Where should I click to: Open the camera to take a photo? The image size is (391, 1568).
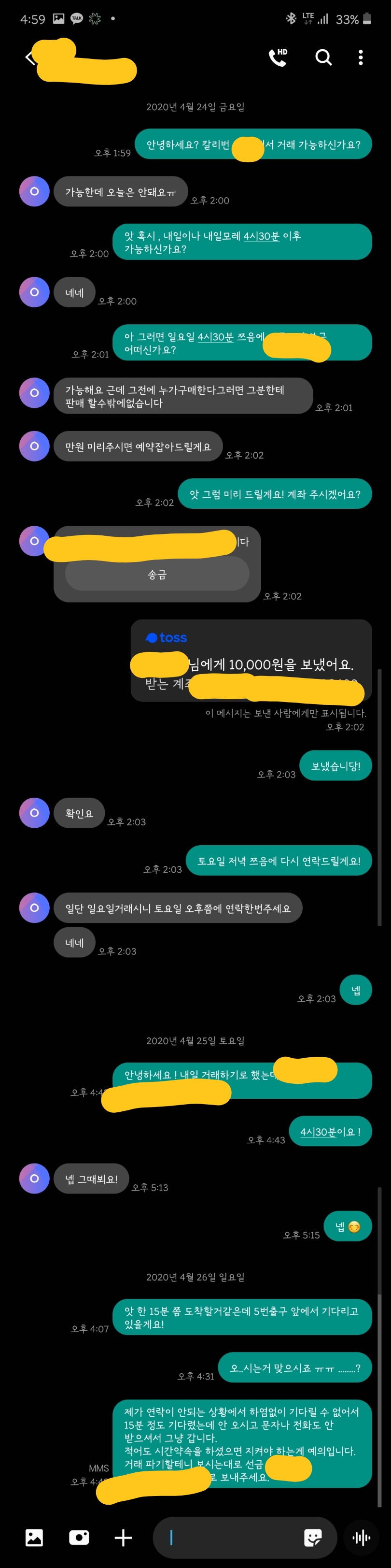pos(79,1537)
